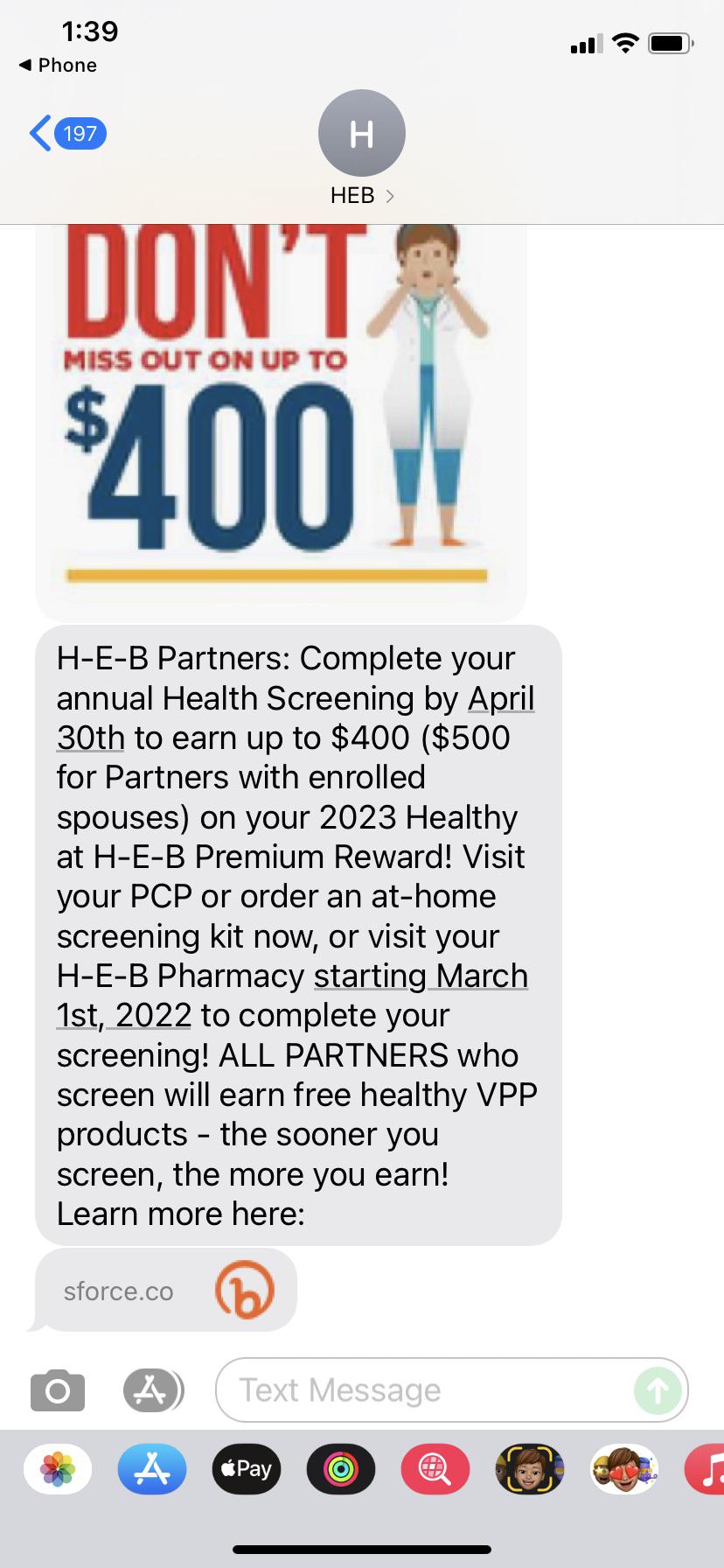The height and width of the screenshot is (1568, 724).
Task: Open the Apple Music icon in the app drawer
Action: 711,1469
